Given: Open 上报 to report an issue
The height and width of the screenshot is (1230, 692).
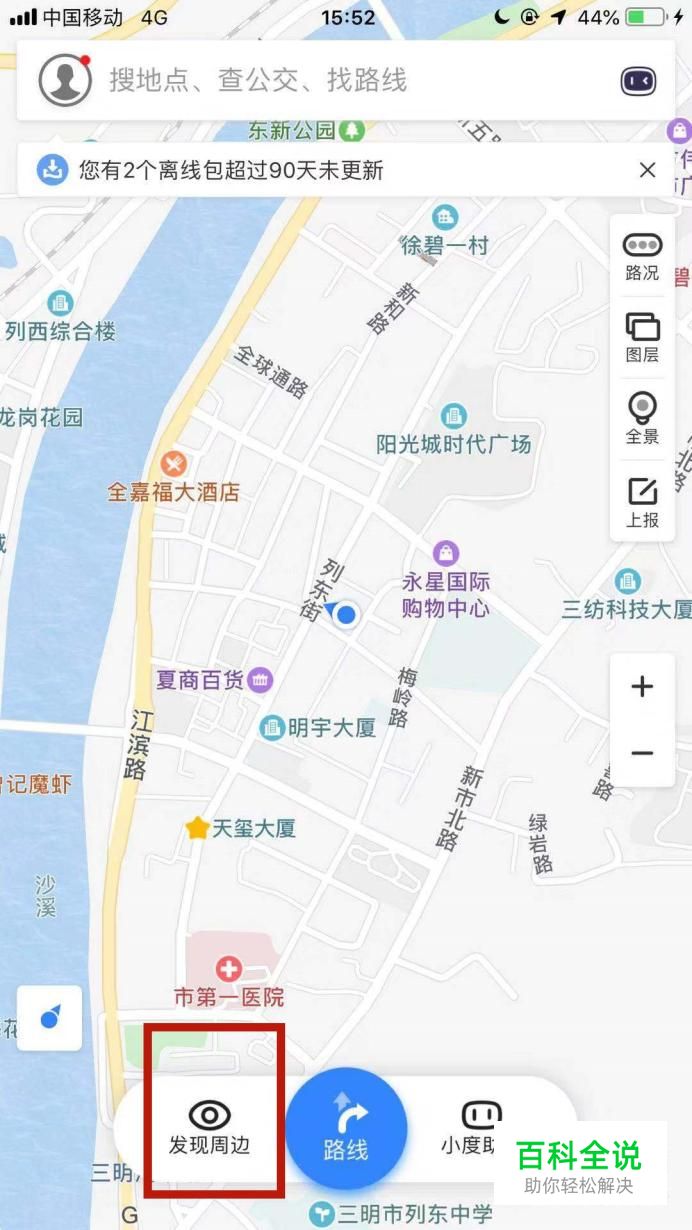Looking at the screenshot, I should pos(642,502).
